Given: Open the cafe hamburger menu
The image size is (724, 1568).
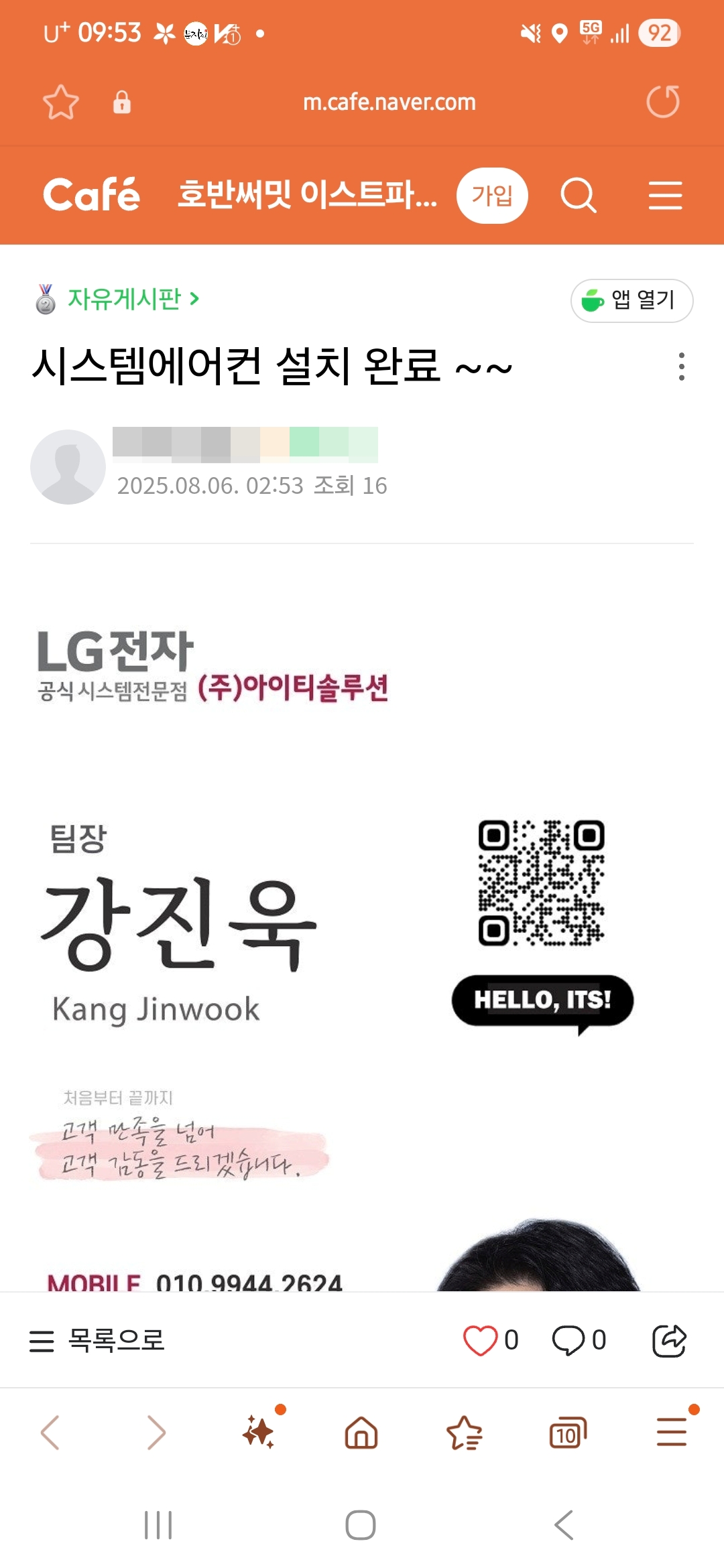Looking at the screenshot, I should 665,195.
